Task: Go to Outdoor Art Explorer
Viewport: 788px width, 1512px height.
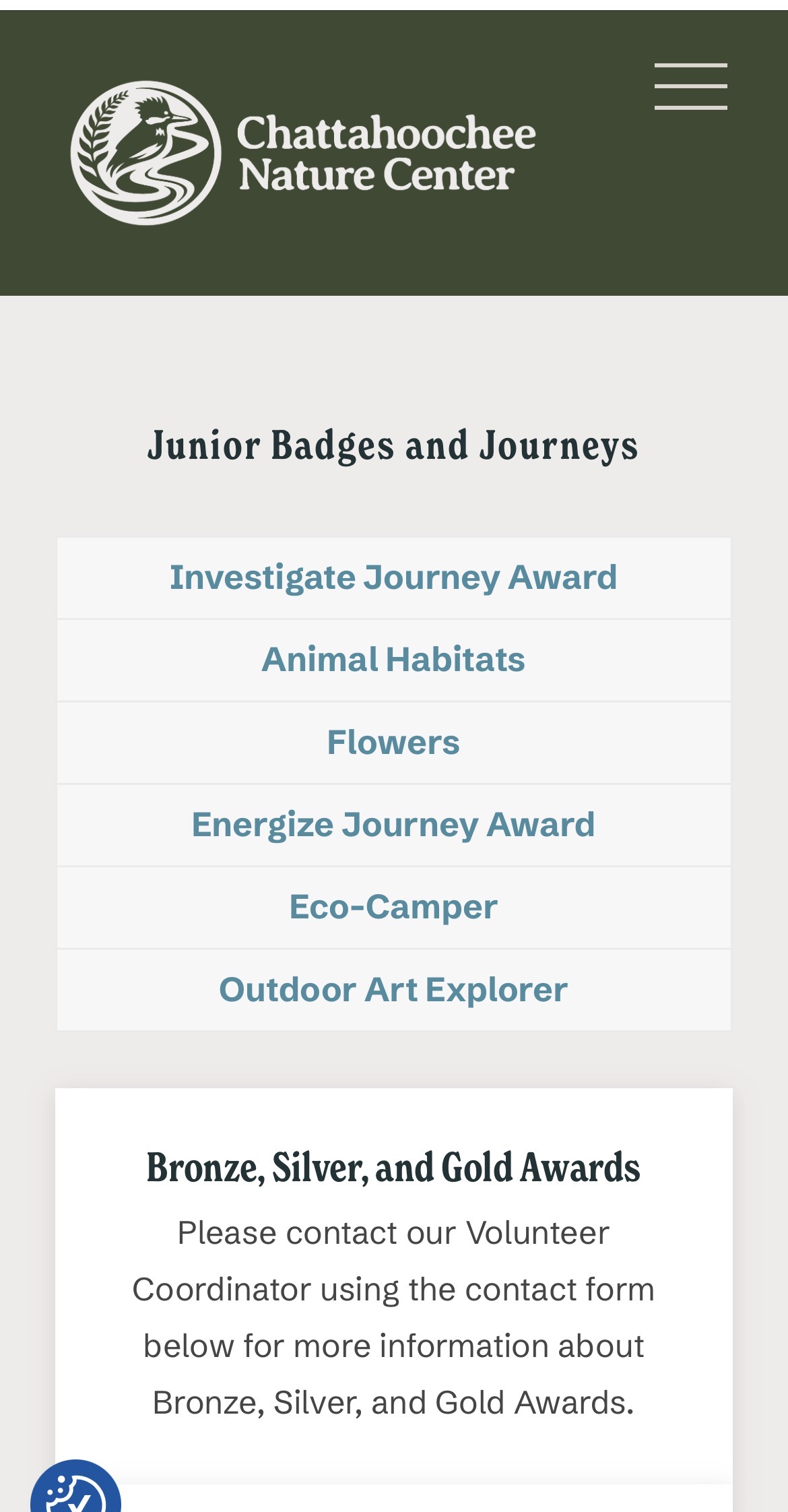Action: 393,990
